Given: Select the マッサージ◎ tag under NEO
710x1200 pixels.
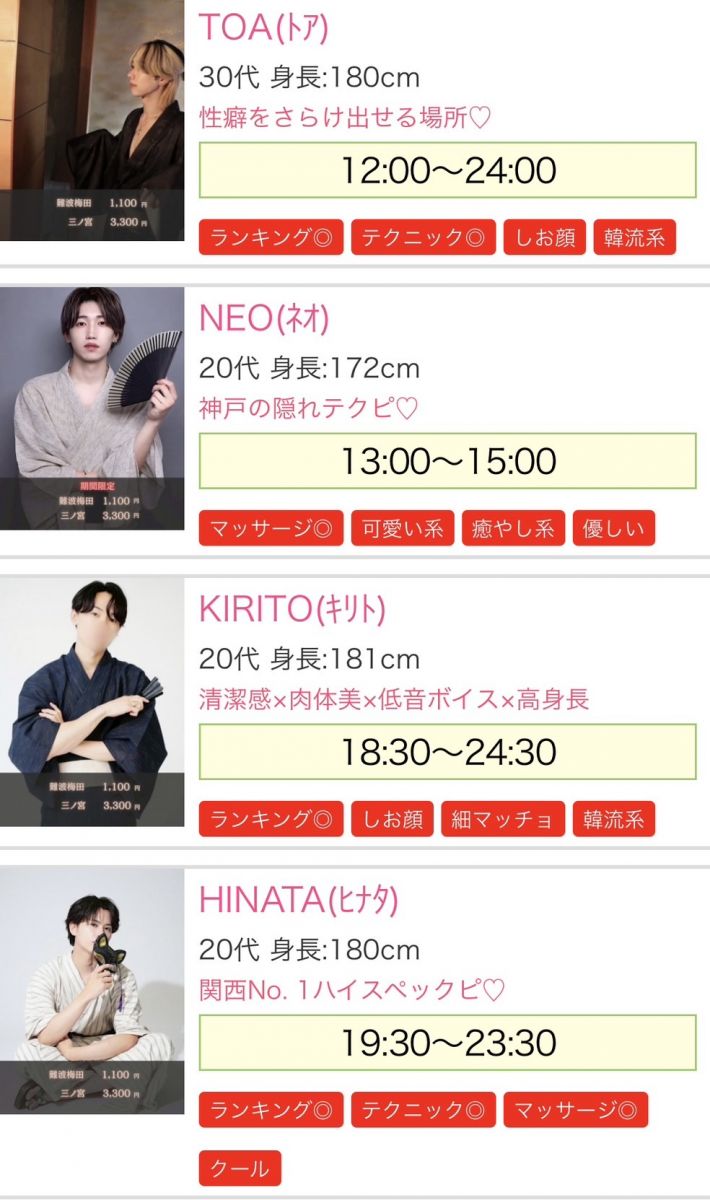Looking at the screenshot, I should tap(271, 528).
